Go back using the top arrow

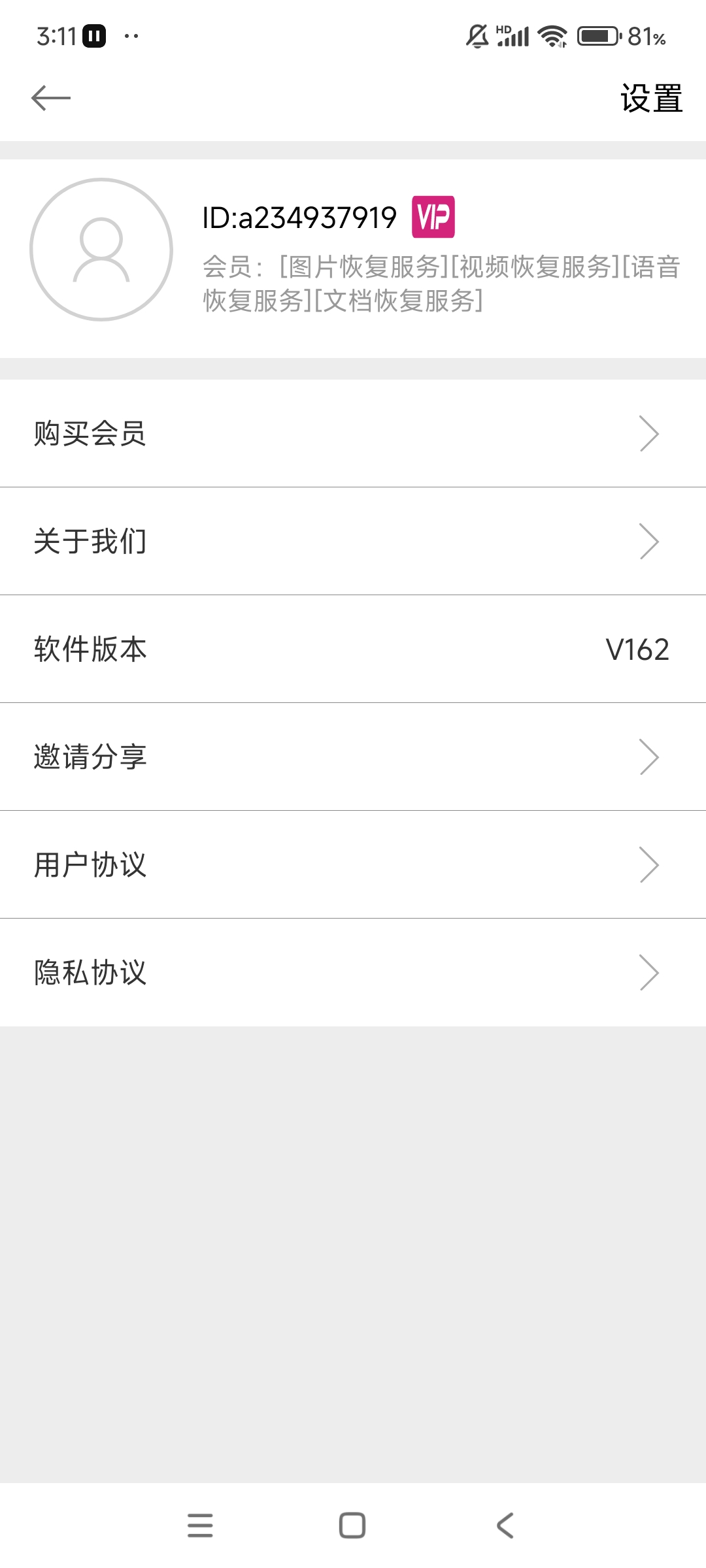51,98
